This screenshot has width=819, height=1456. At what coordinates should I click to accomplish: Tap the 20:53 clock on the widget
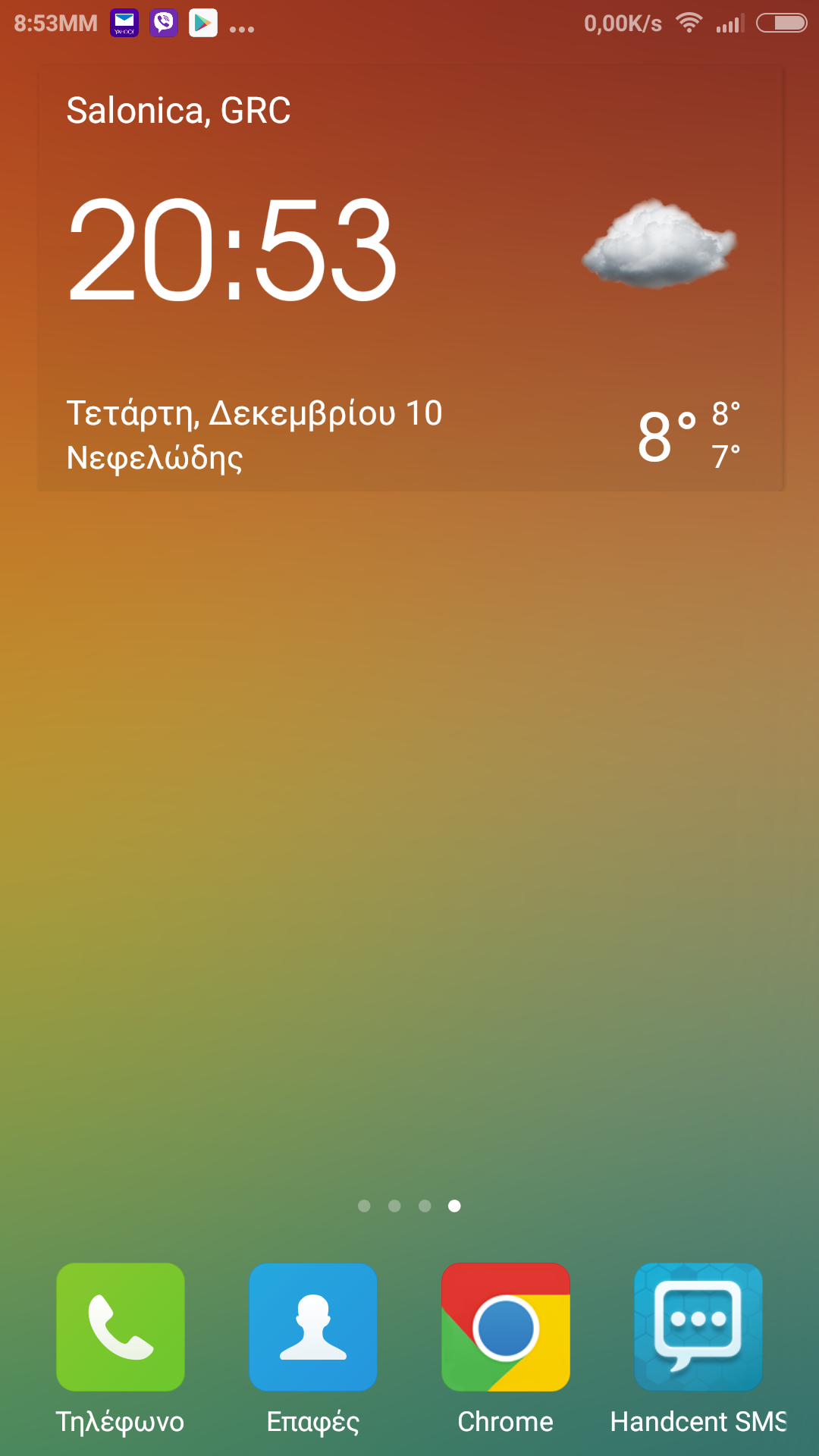[x=232, y=249]
